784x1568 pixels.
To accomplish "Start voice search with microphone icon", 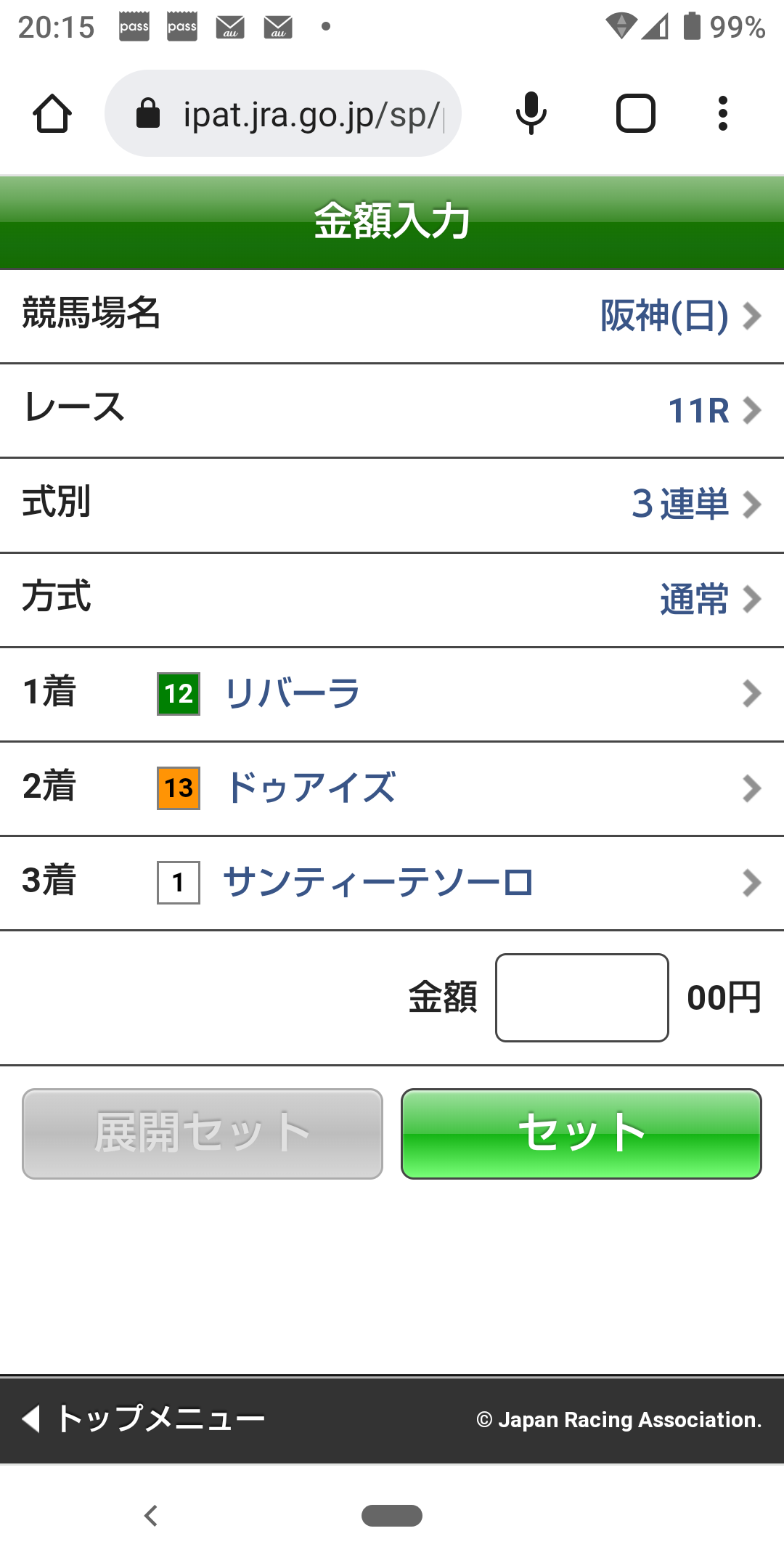I will (x=531, y=114).
